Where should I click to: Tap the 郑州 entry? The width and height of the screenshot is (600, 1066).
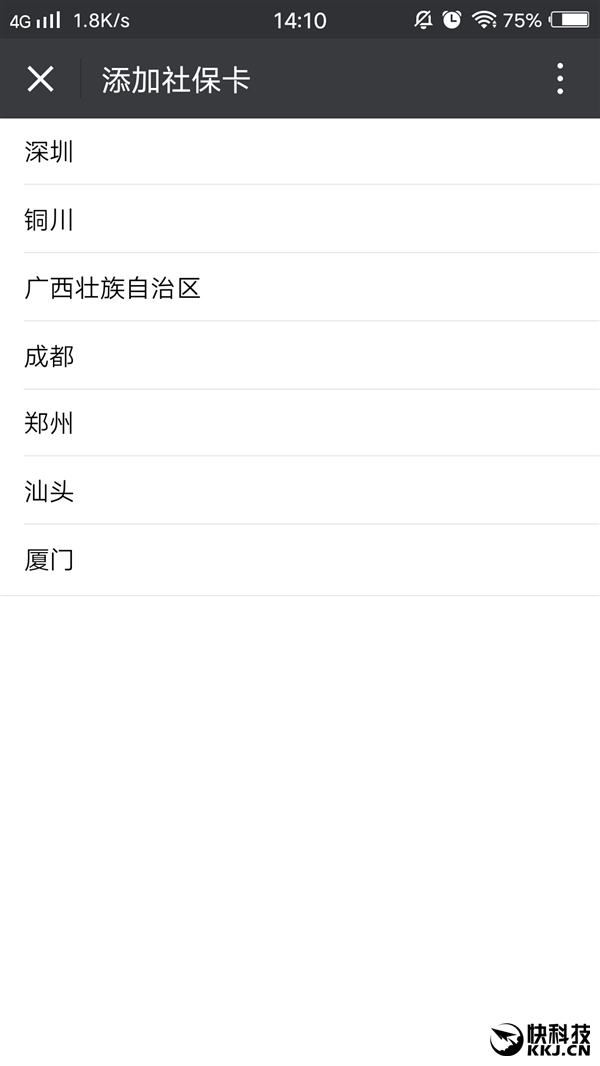tap(300, 423)
